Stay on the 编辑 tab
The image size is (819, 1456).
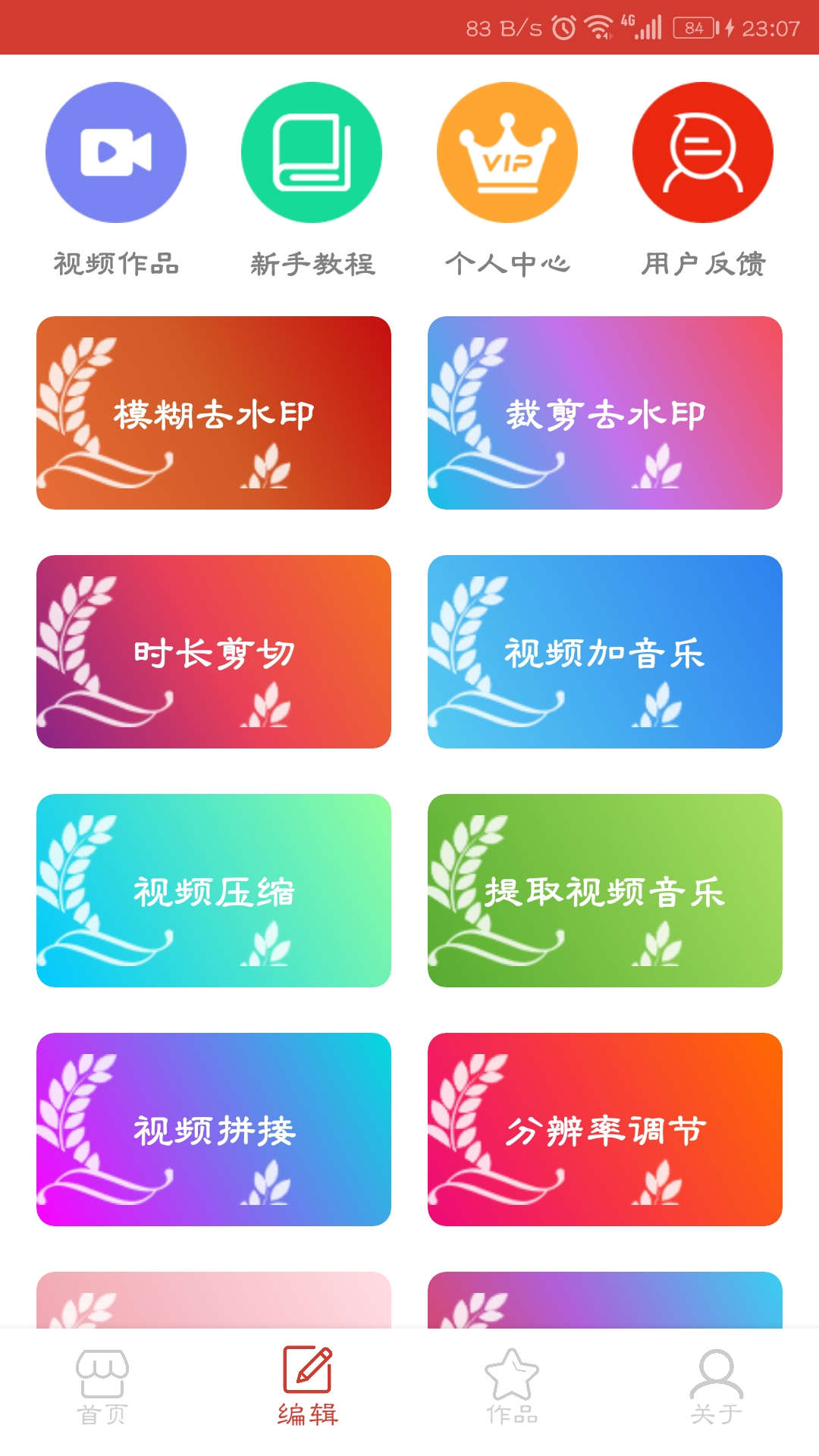307,1399
